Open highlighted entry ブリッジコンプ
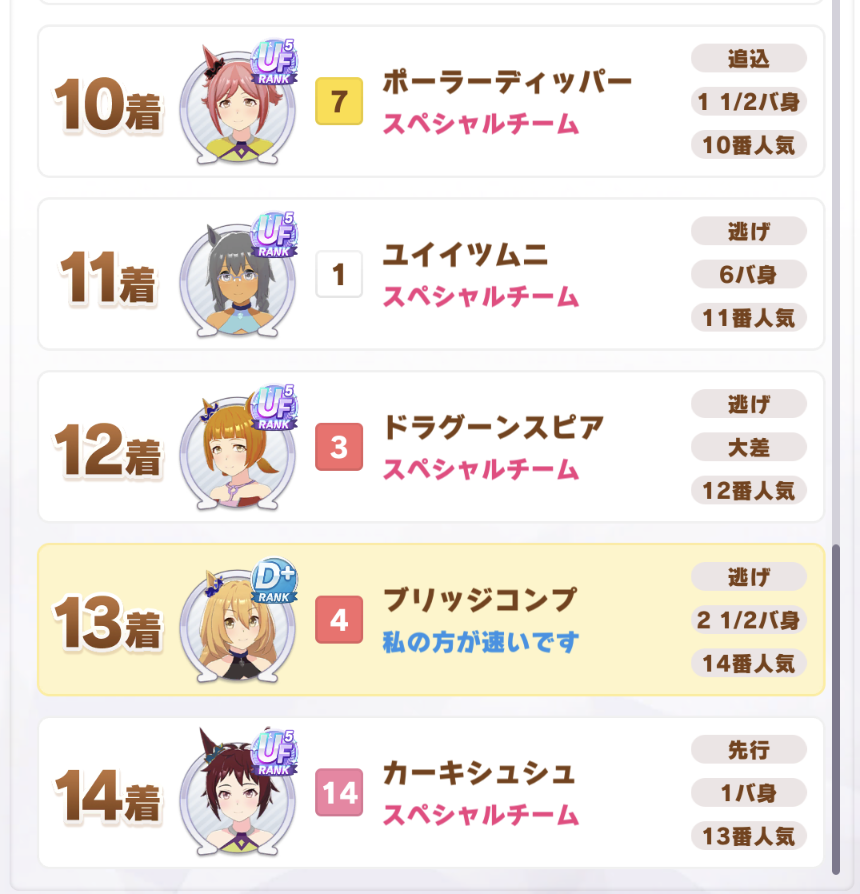Image resolution: width=860 pixels, height=894 pixels. pos(430,620)
